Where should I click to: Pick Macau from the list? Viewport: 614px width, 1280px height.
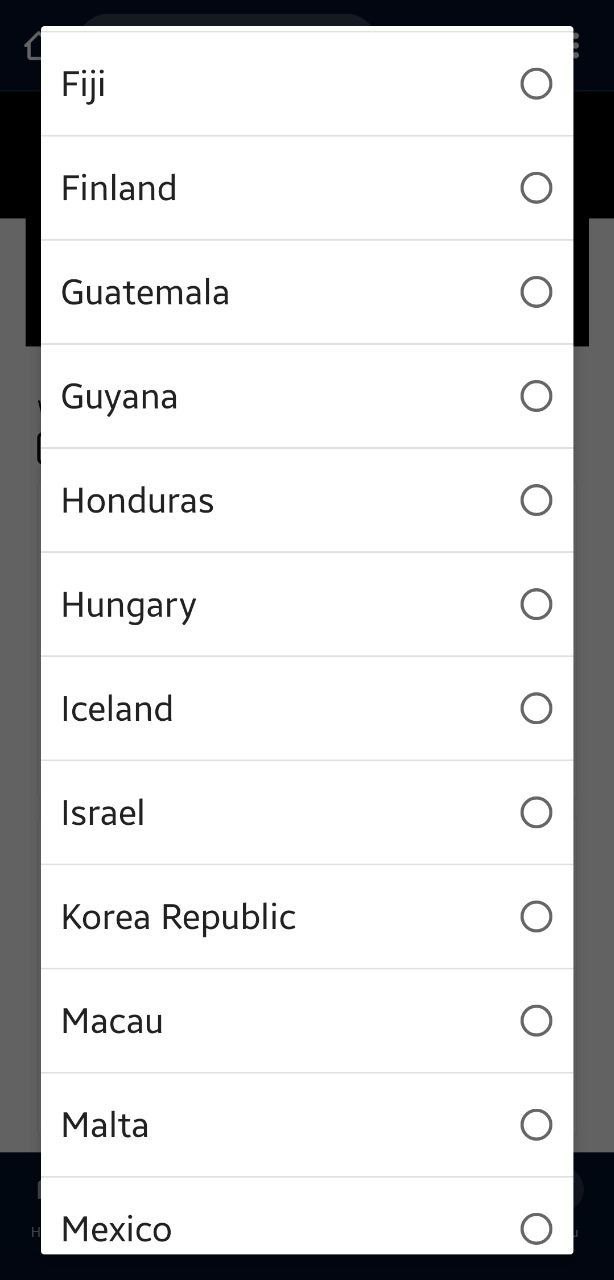click(536, 1020)
